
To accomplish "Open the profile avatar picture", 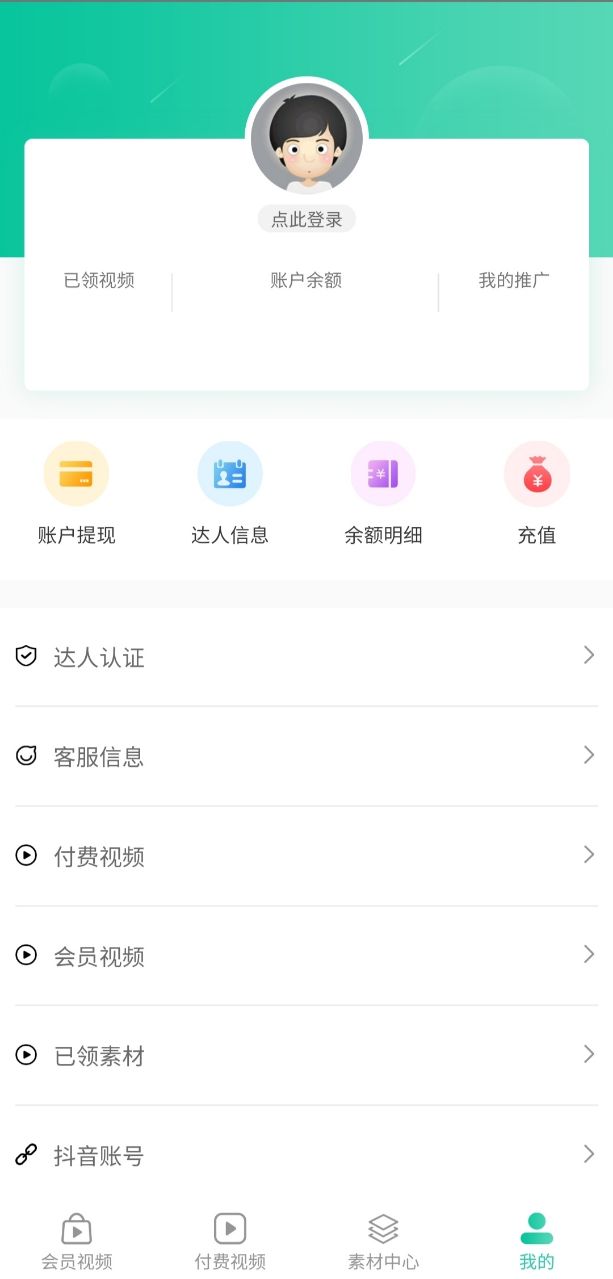I will click(306, 139).
